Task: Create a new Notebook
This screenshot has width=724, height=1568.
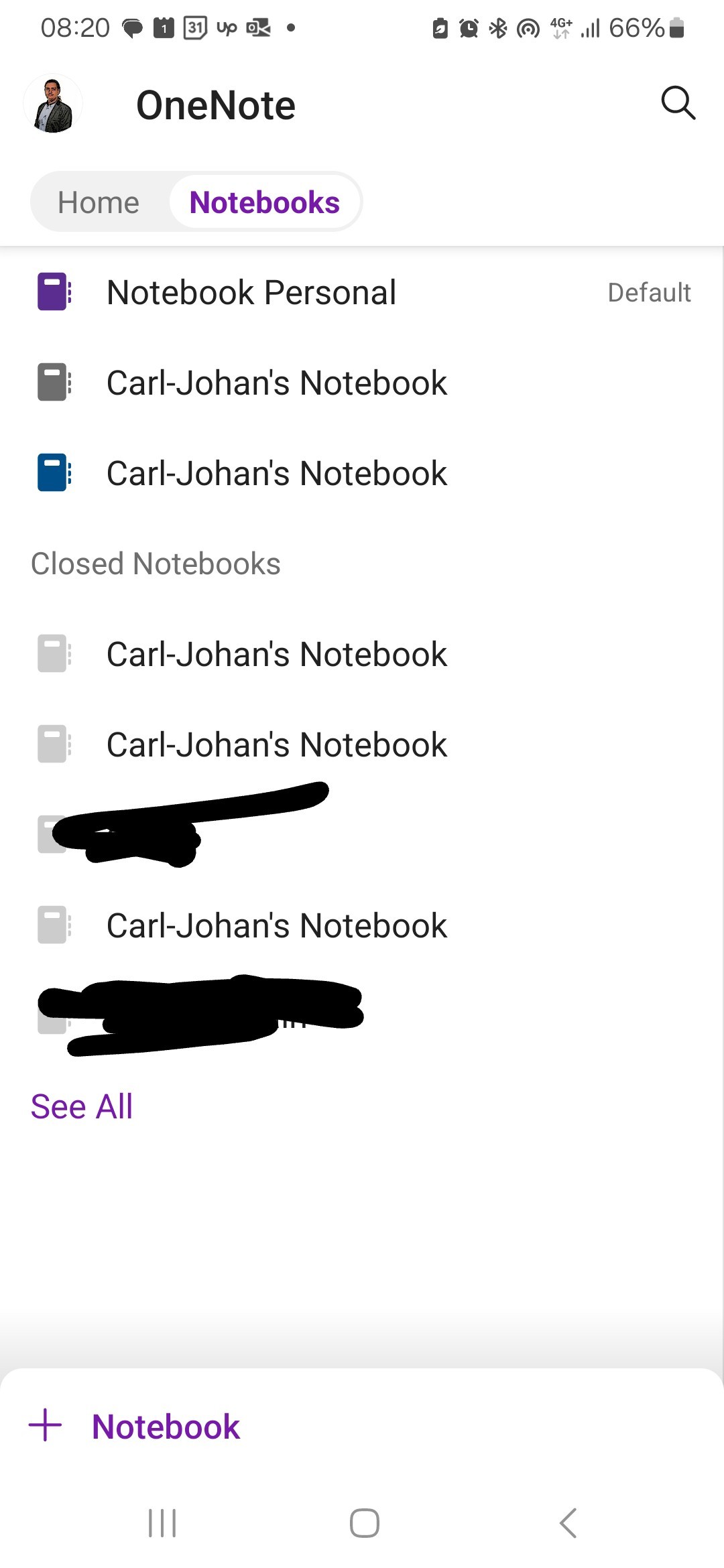Action: (x=134, y=1427)
